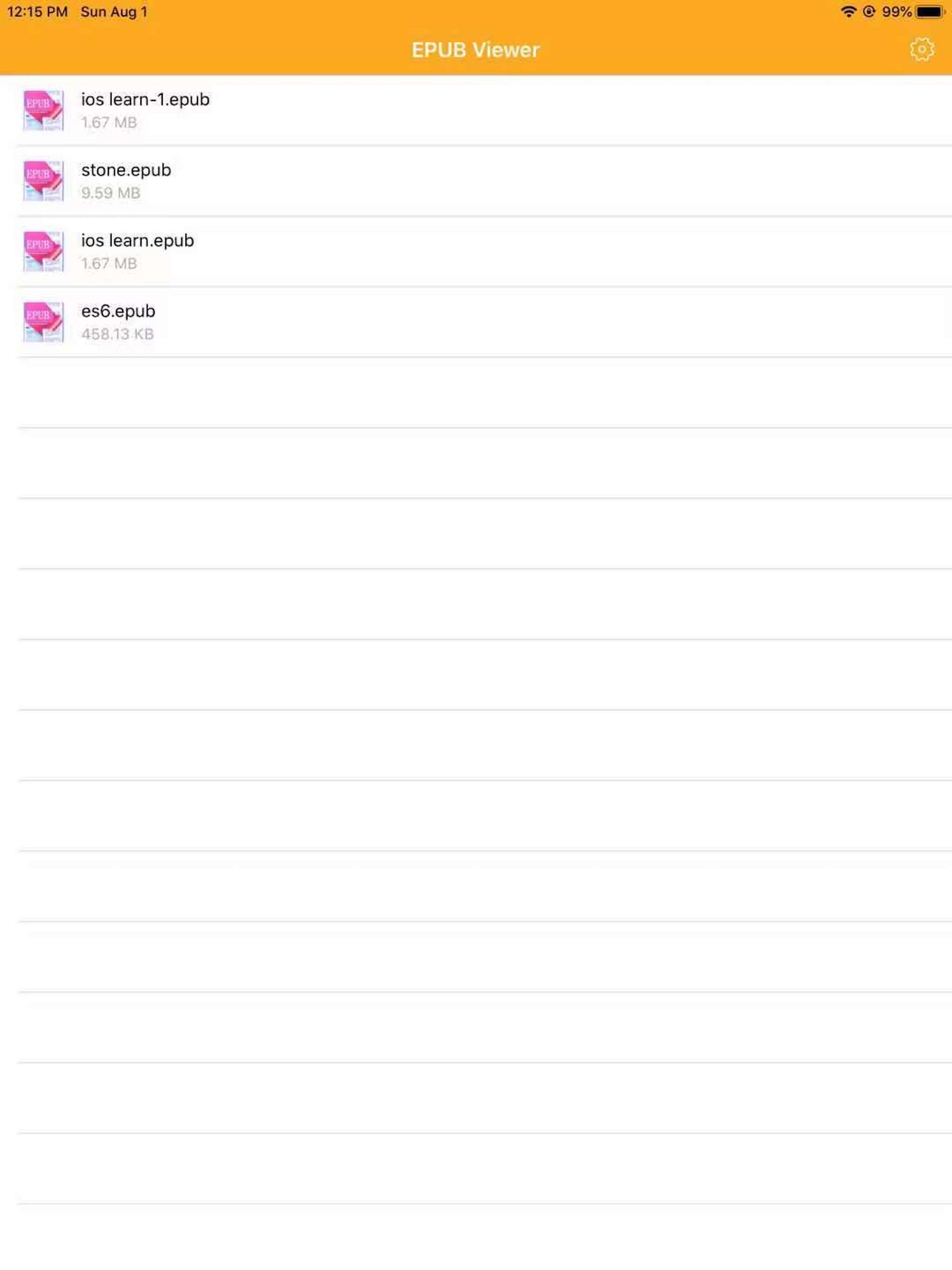This screenshot has width=952, height=1270.
Task: Open the book es6.epub
Action: (344, 322)
